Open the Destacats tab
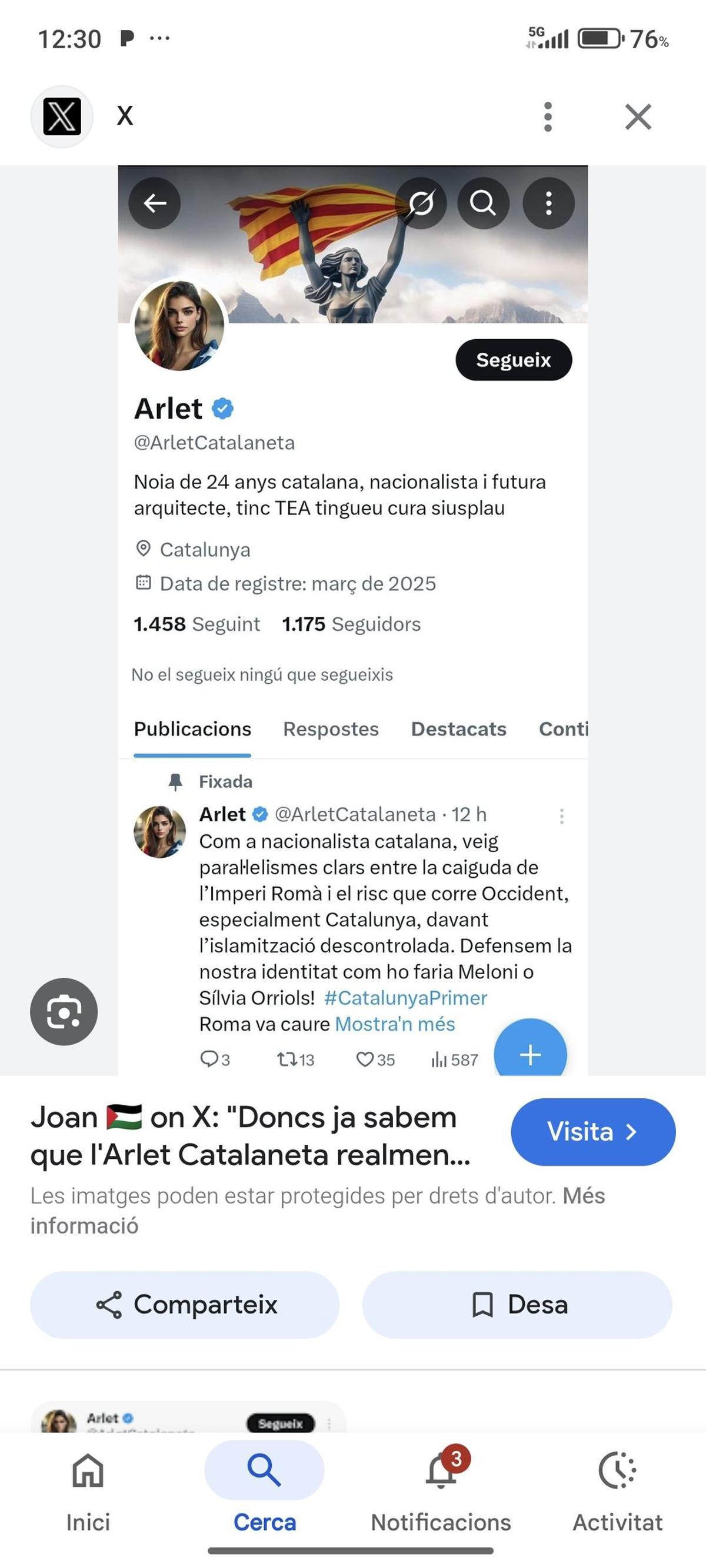 459,728
